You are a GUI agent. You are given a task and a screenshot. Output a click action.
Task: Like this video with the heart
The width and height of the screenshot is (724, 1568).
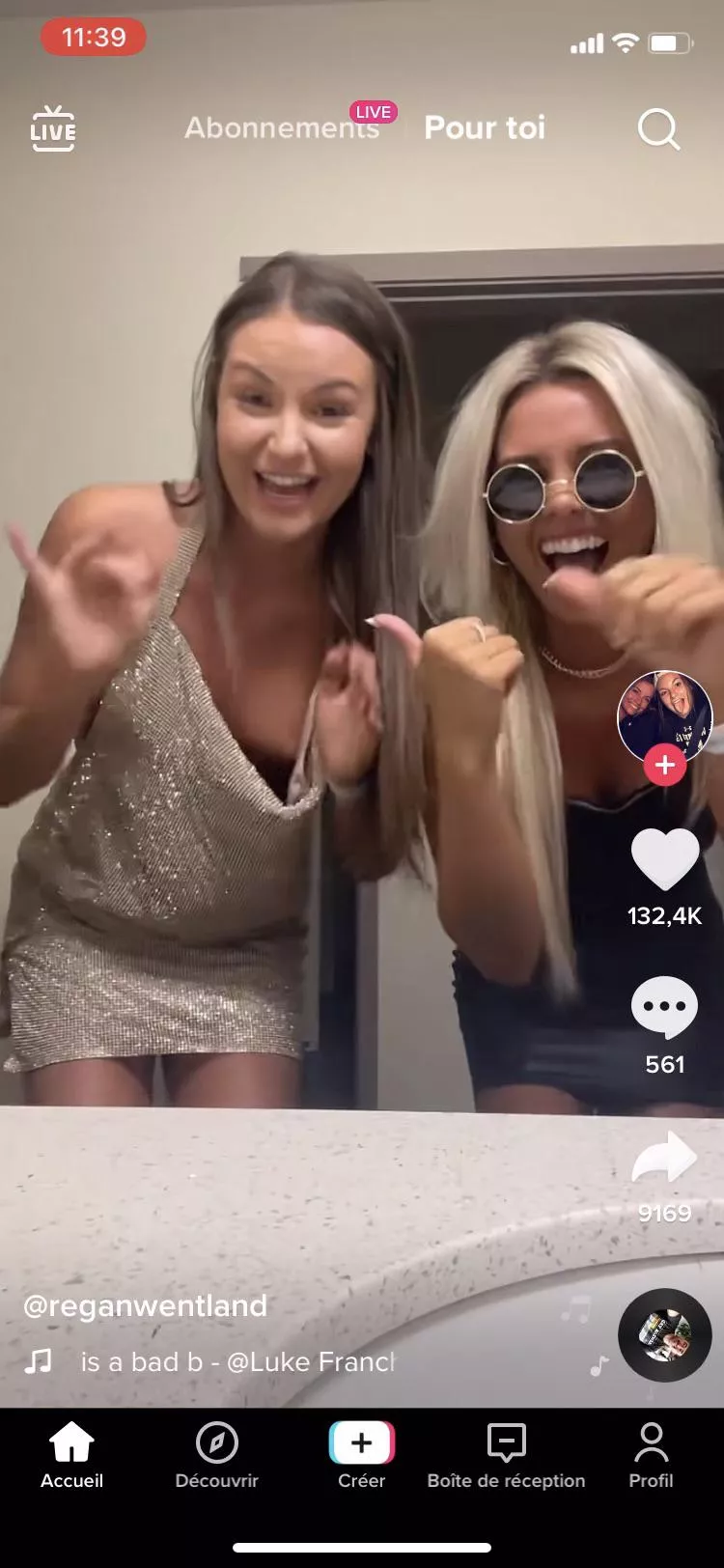click(x=664, y=859)
